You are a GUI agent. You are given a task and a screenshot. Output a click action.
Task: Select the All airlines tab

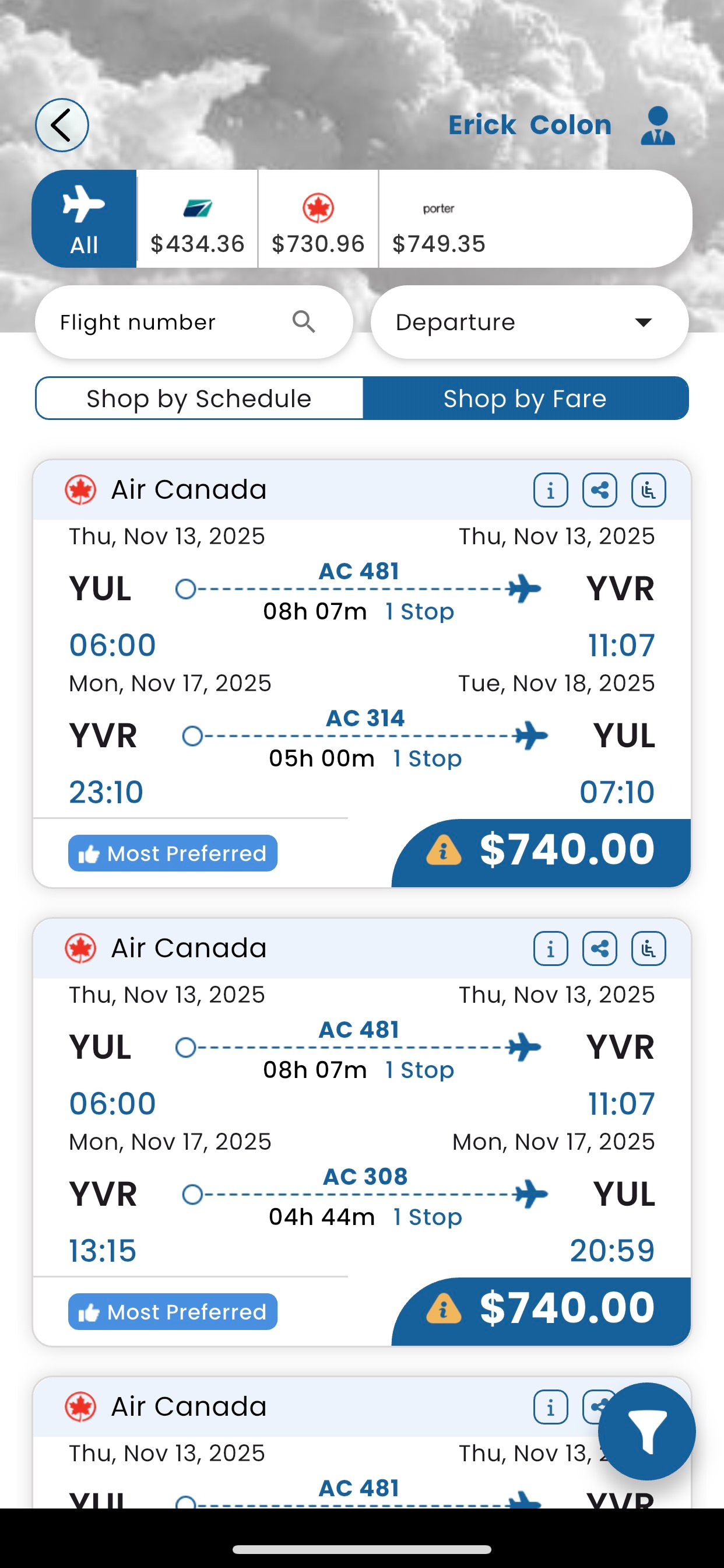point(84,219)
